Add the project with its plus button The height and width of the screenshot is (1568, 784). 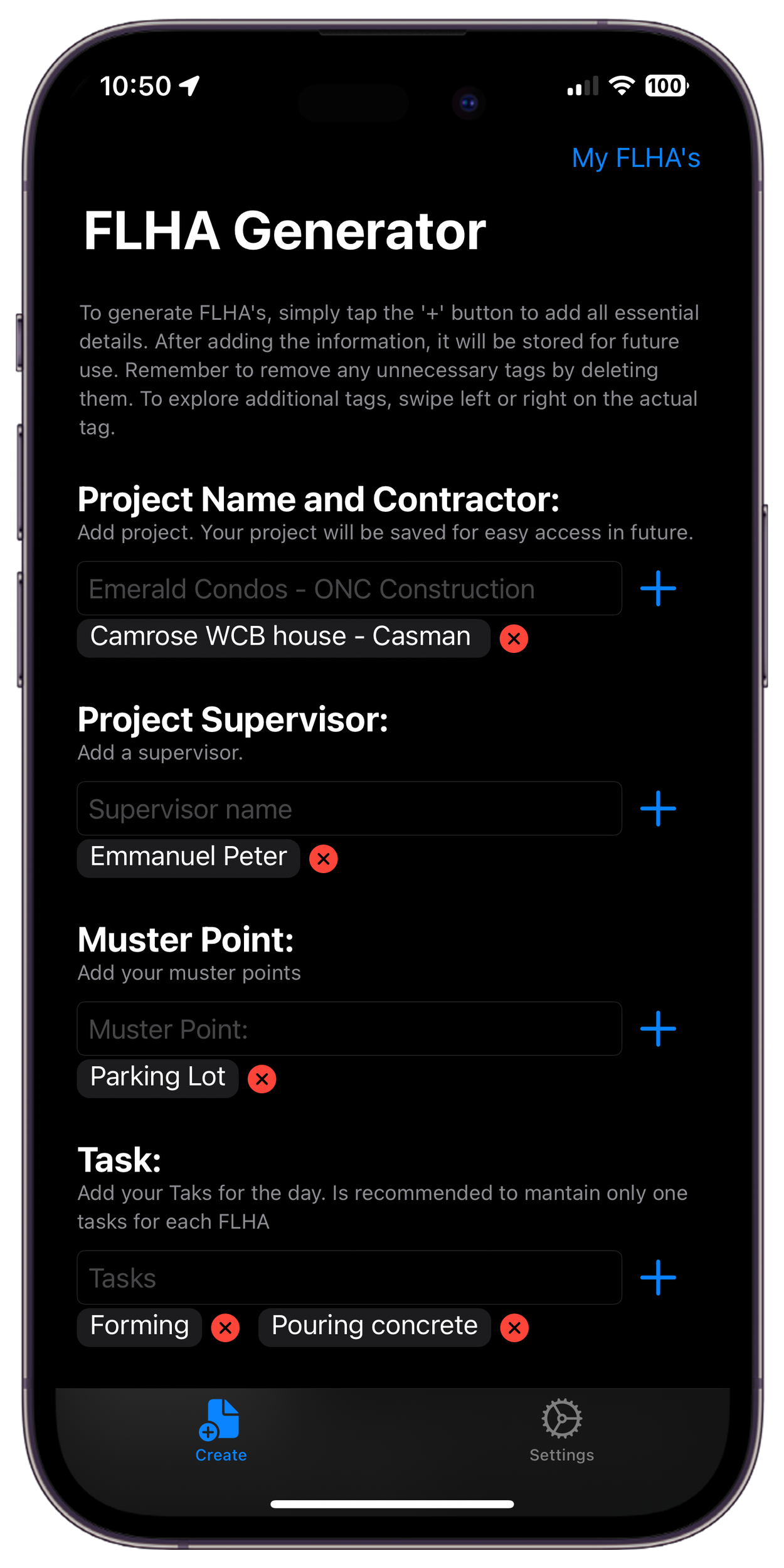click(658, 588)
